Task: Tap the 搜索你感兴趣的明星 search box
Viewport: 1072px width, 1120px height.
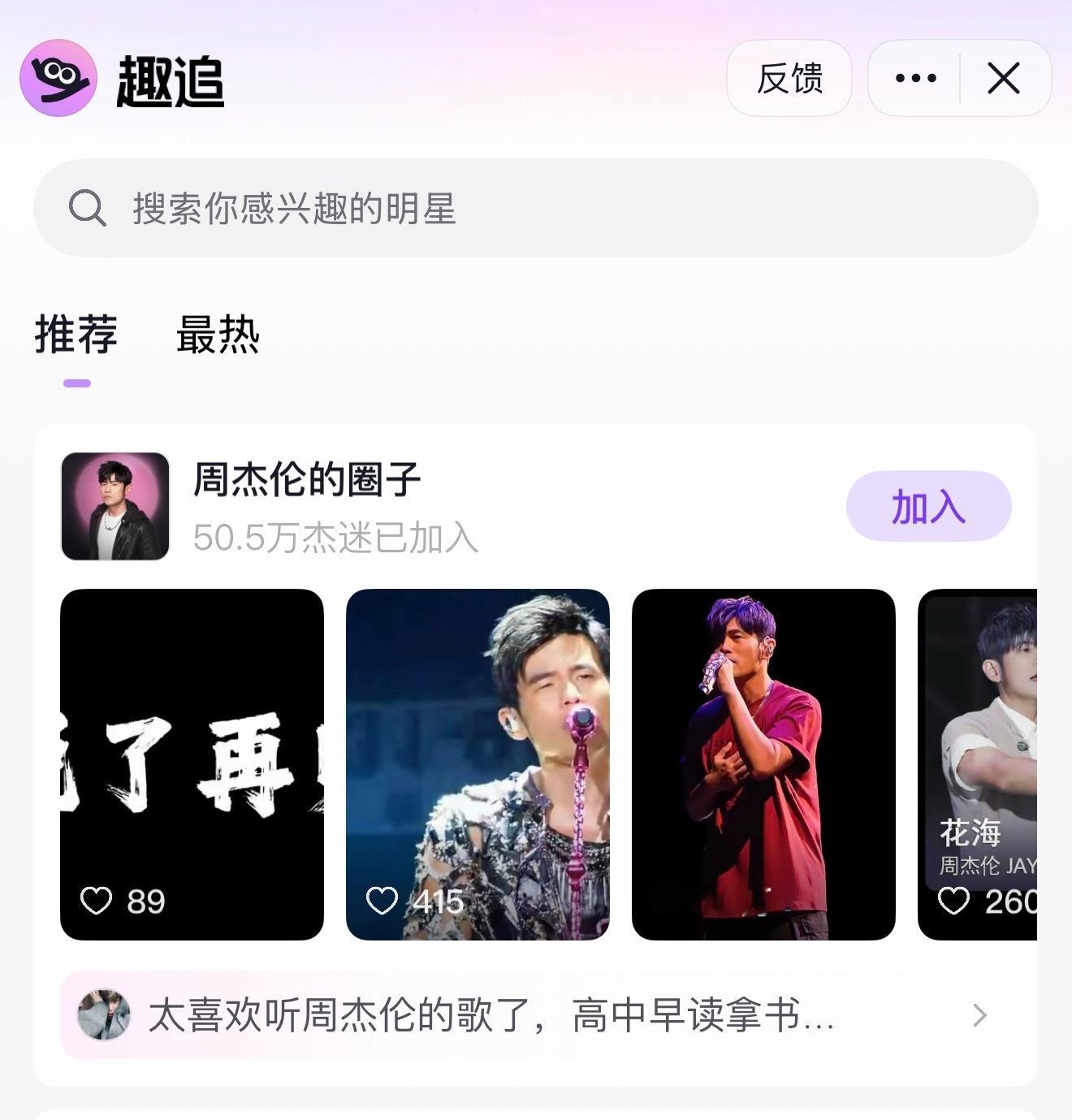Action: pyautogui.click(x=535, y=209)
